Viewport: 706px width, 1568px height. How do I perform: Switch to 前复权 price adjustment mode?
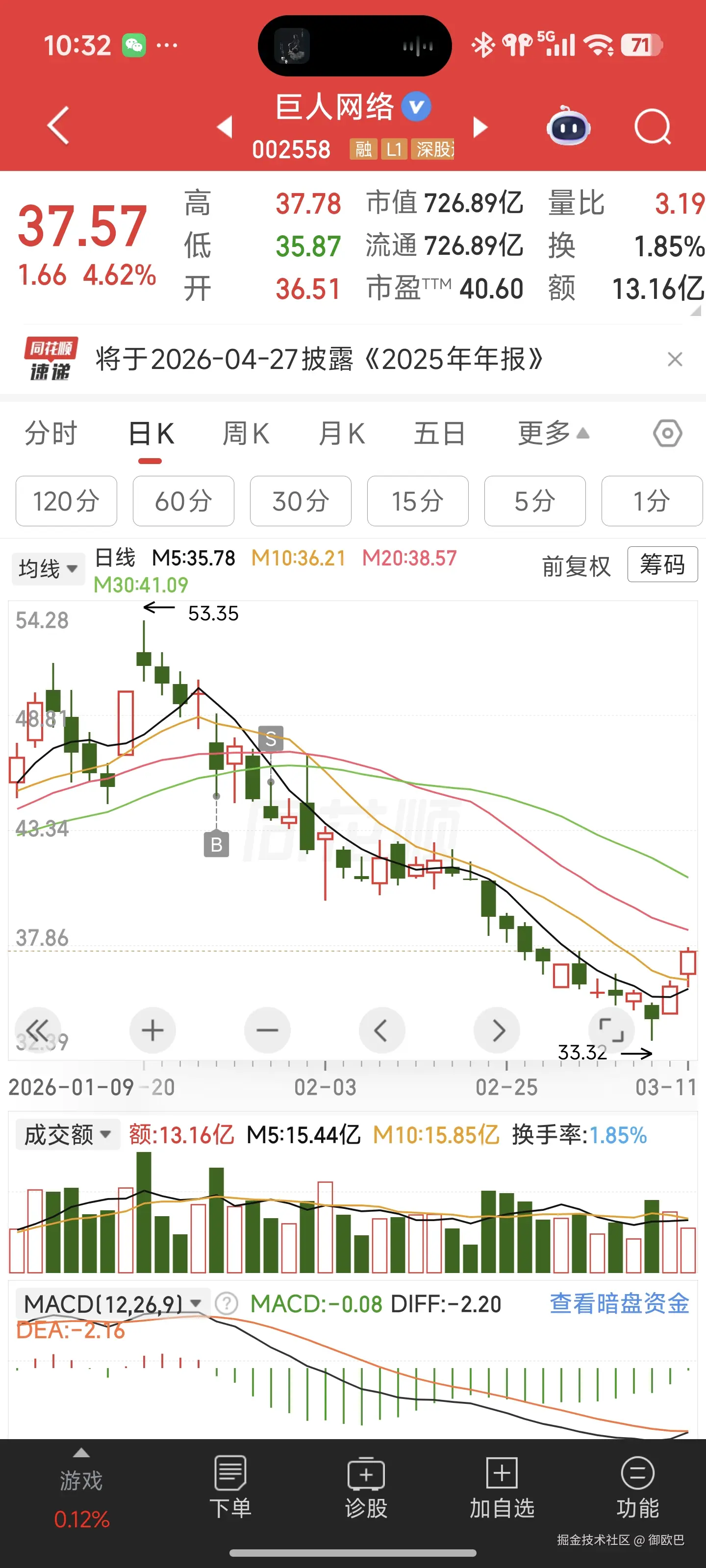pyautogui.click(x=575, y=565)
